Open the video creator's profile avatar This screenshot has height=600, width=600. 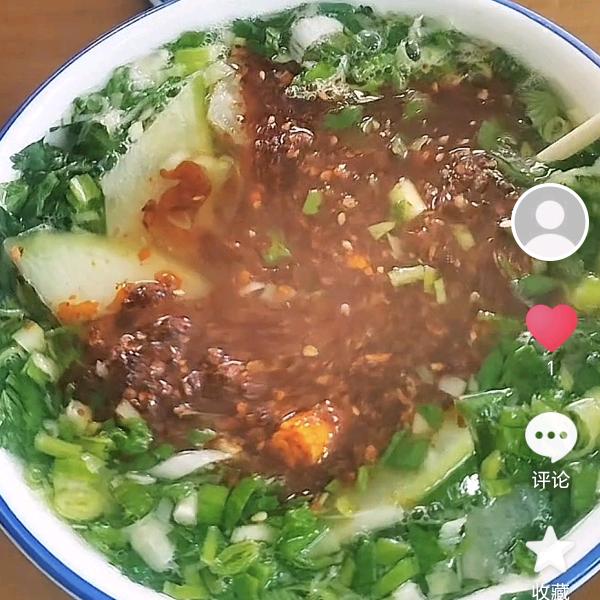coord(550,222)
